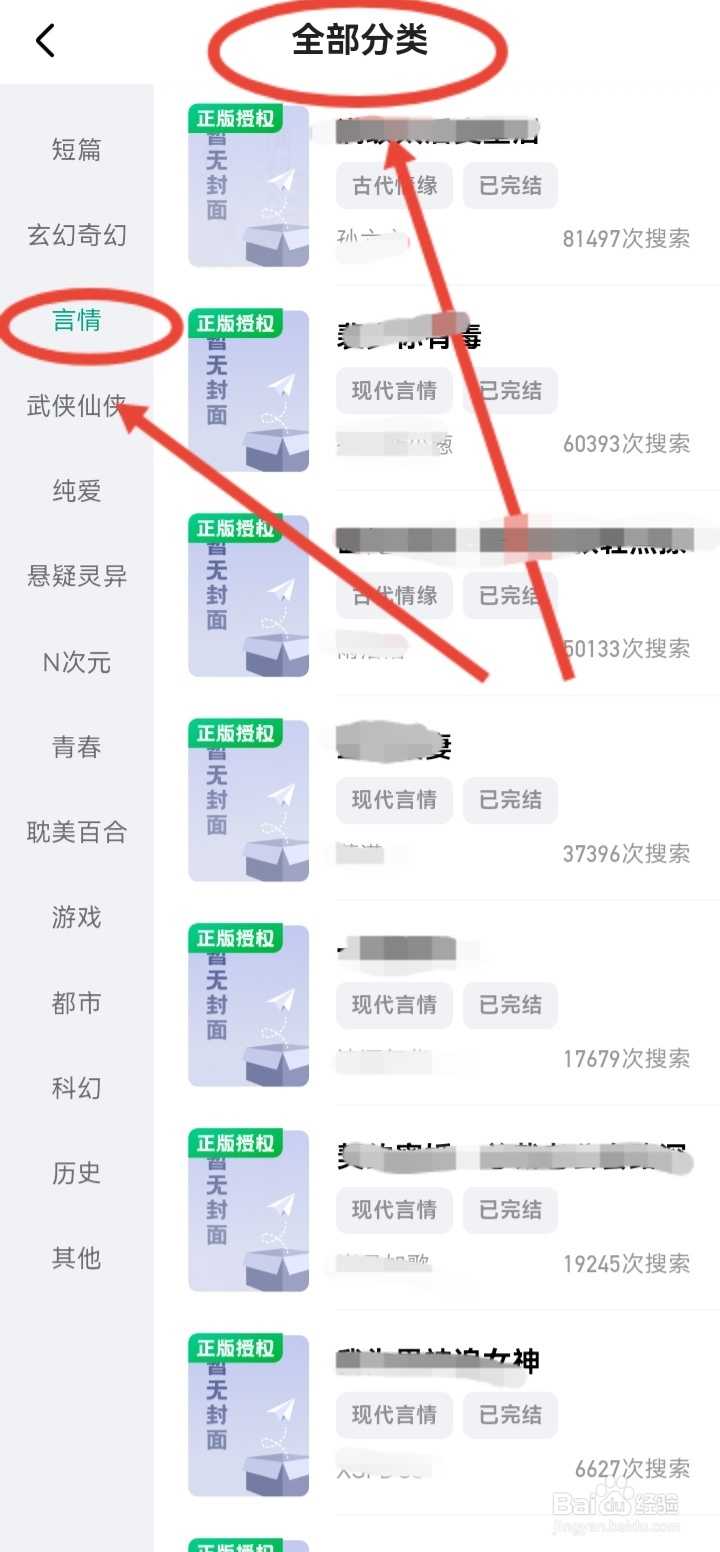Screen dimensions: 720x1552
Task: Open the 都市 category
Action: 76,1002
